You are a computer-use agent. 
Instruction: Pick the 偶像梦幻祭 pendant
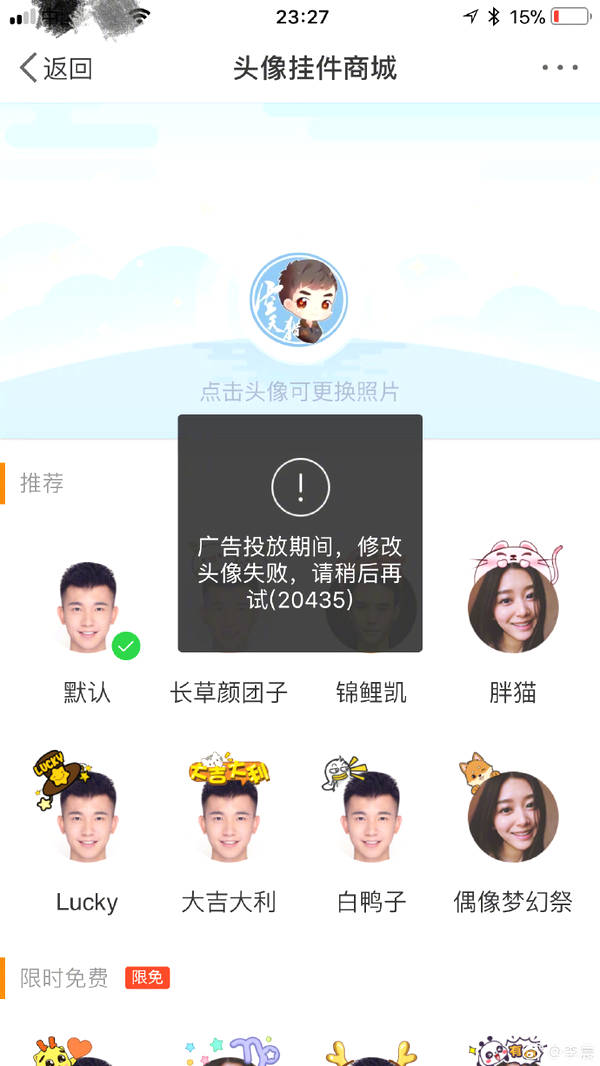(x=513, y=815)
